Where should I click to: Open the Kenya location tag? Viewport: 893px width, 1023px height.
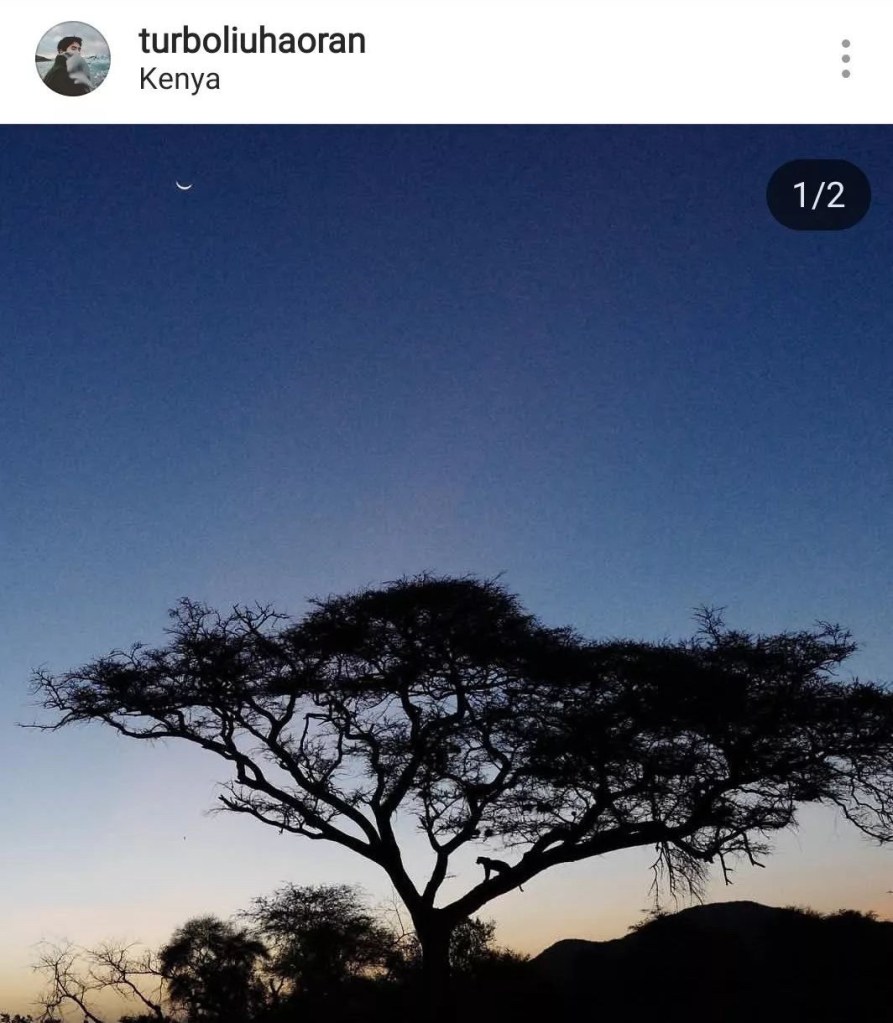click(179, 80)
